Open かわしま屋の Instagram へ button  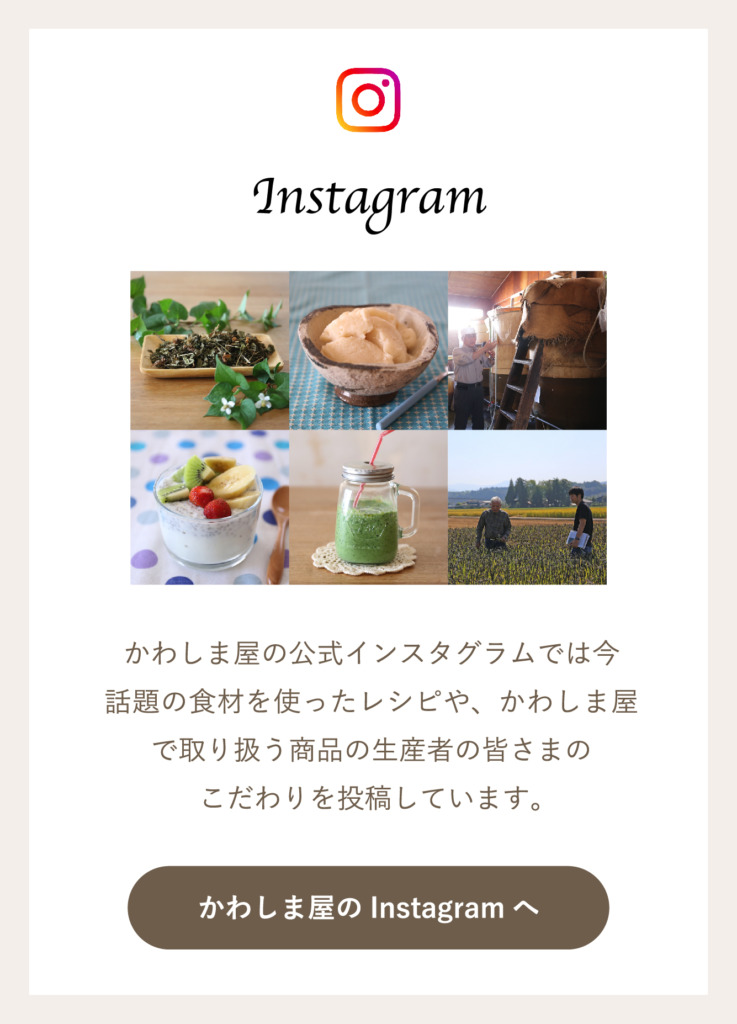click(368, 907)
